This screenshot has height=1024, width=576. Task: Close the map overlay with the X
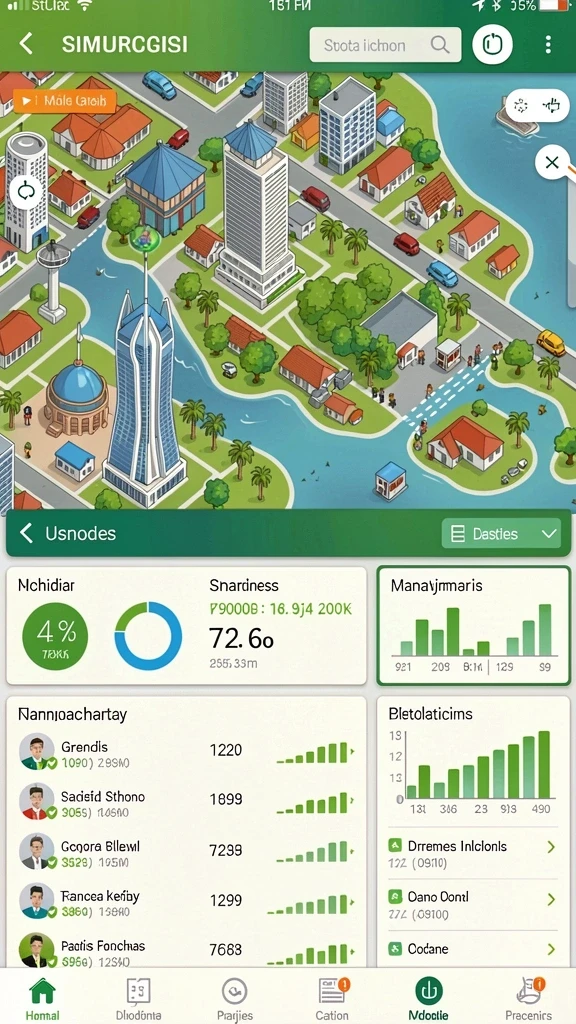coord(552,163)
